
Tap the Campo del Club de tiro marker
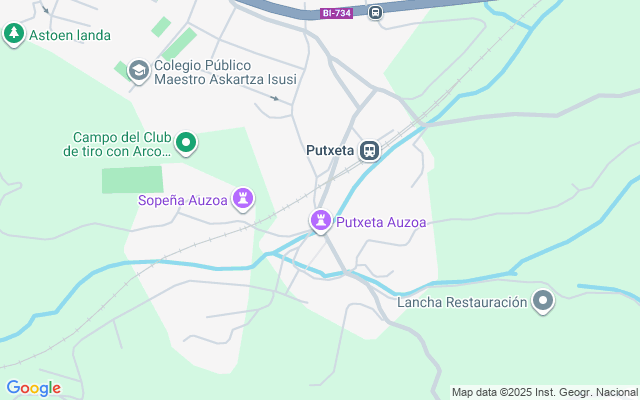click(x=186, y=144)
